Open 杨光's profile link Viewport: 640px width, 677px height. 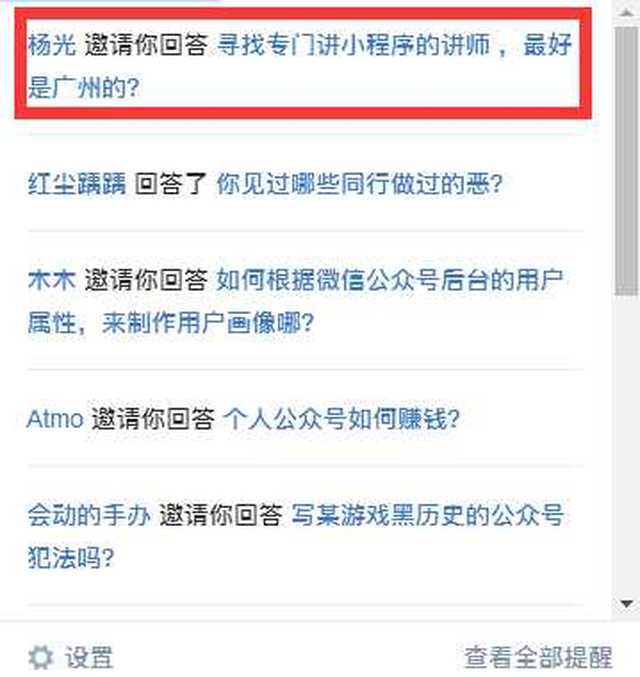52,46
